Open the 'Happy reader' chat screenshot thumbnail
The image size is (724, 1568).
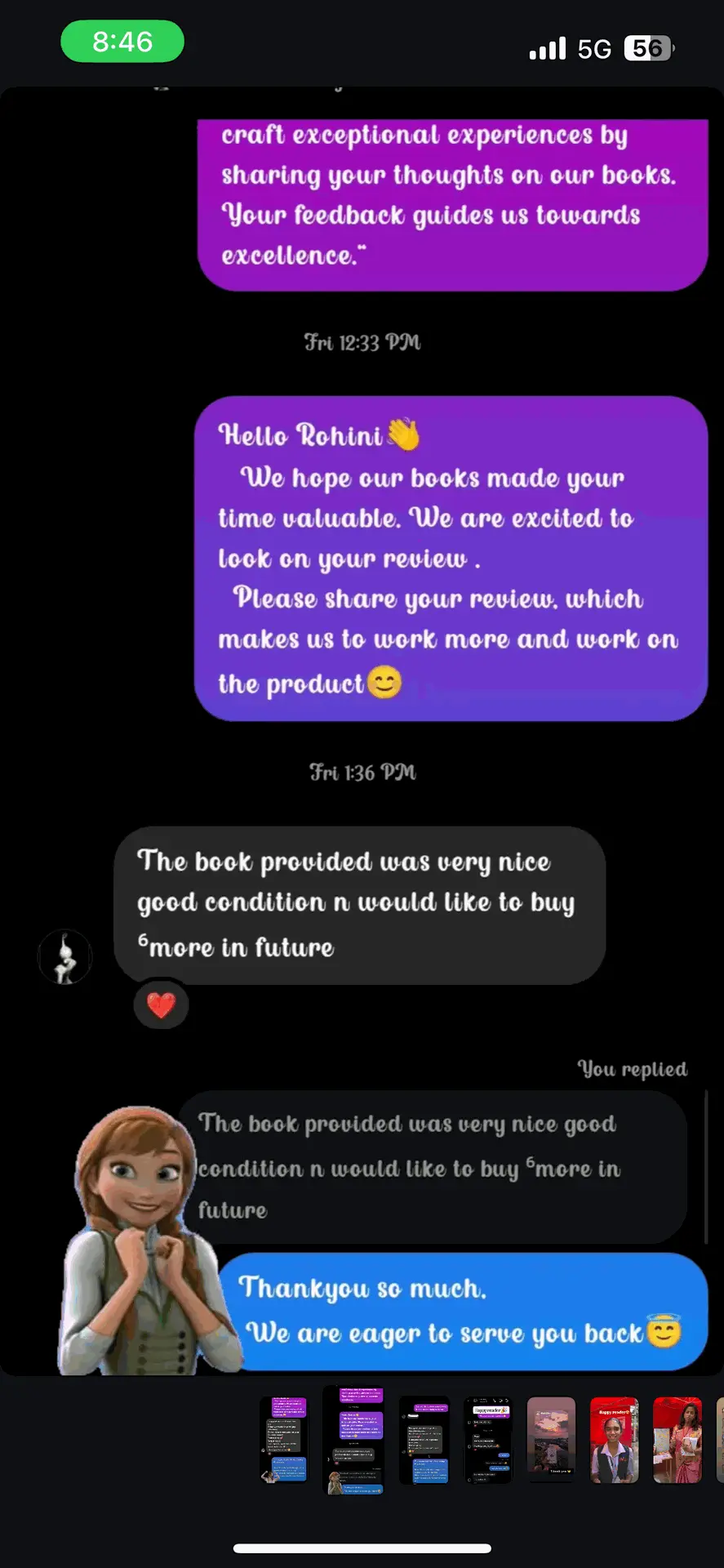click(x=488, y=1440)
